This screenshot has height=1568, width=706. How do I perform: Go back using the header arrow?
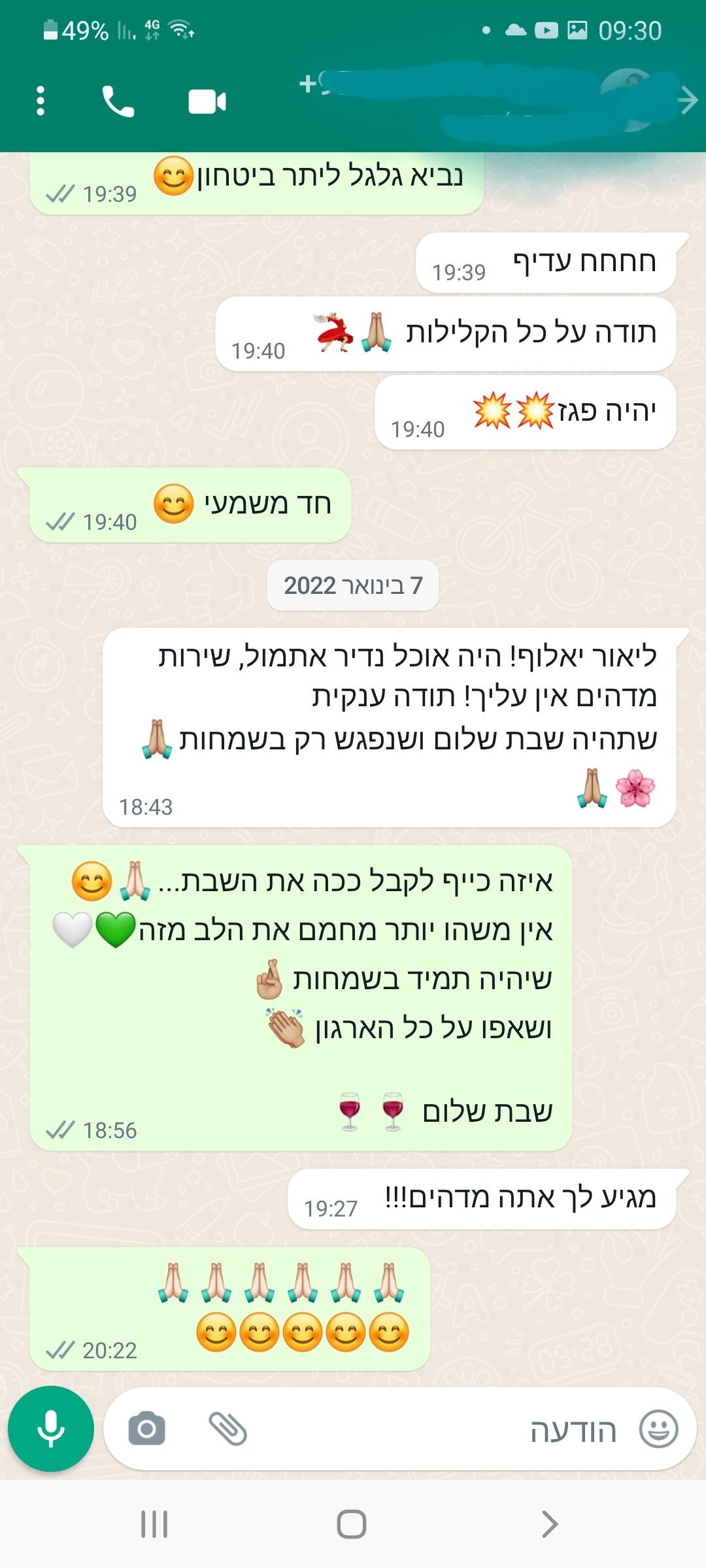[x=688, y=101]
